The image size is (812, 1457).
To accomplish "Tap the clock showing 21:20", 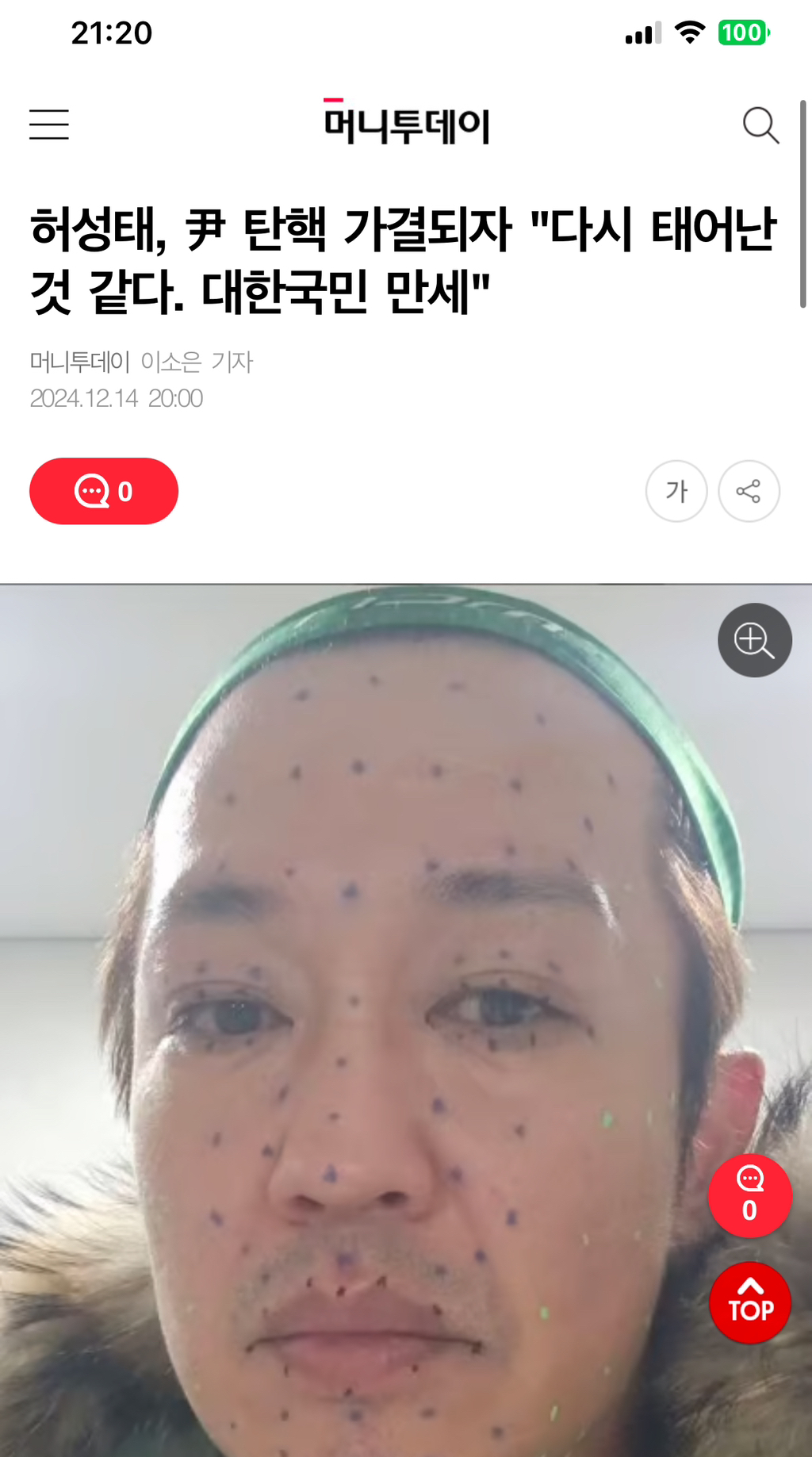I will pyautogui.click(x=110, y=32).
